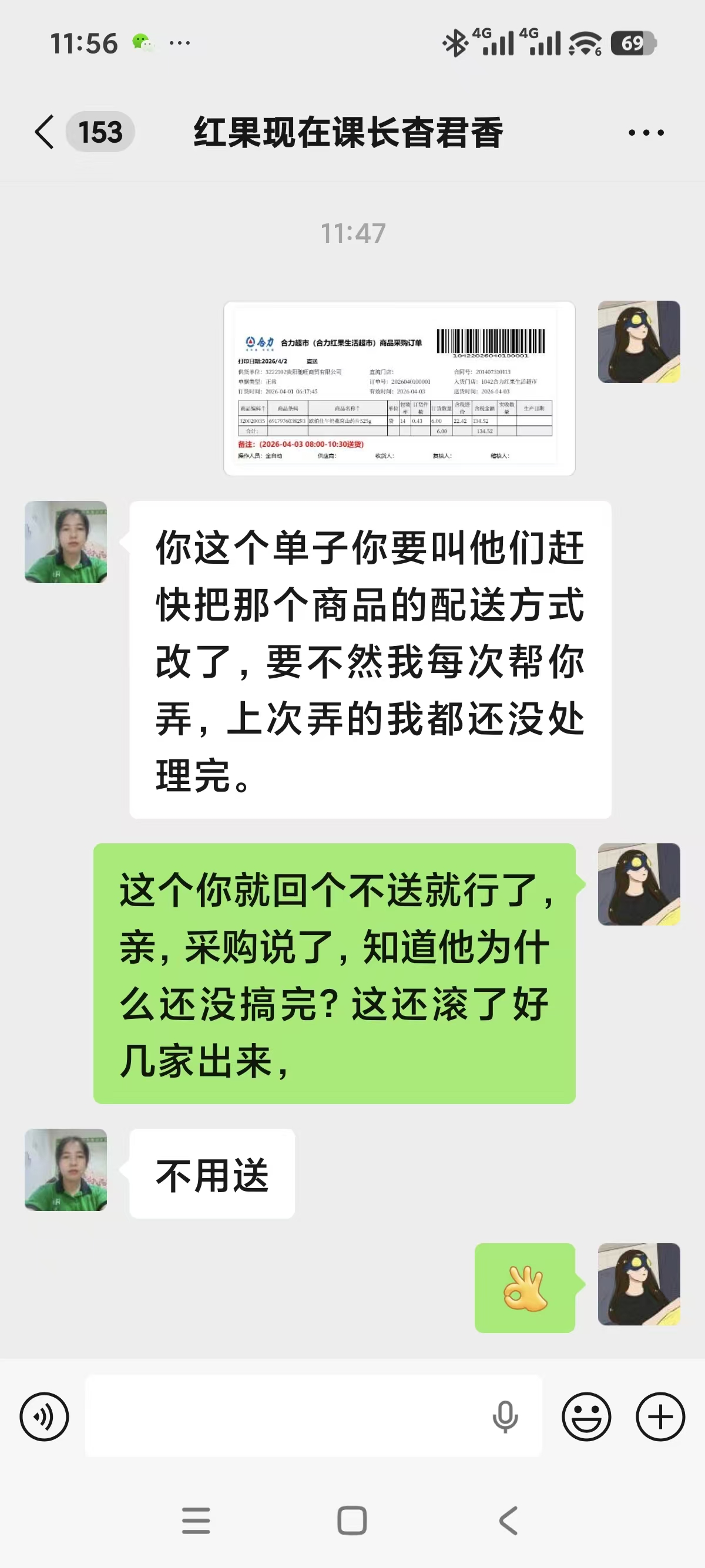Screen dimensions: 705x1568
Task: Focus the message text field
Action: point(286,1416)
